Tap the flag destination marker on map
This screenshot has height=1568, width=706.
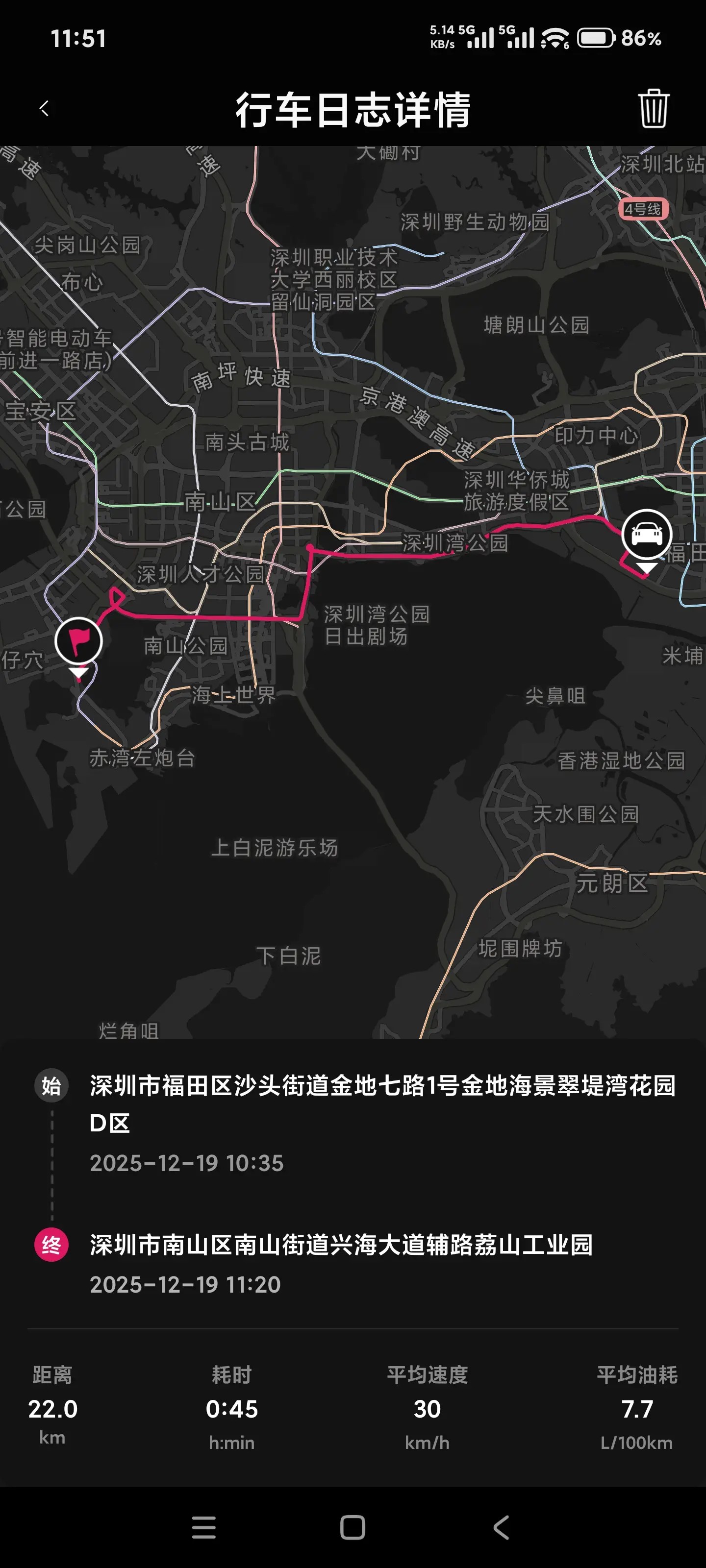click(x=78, y=640)
